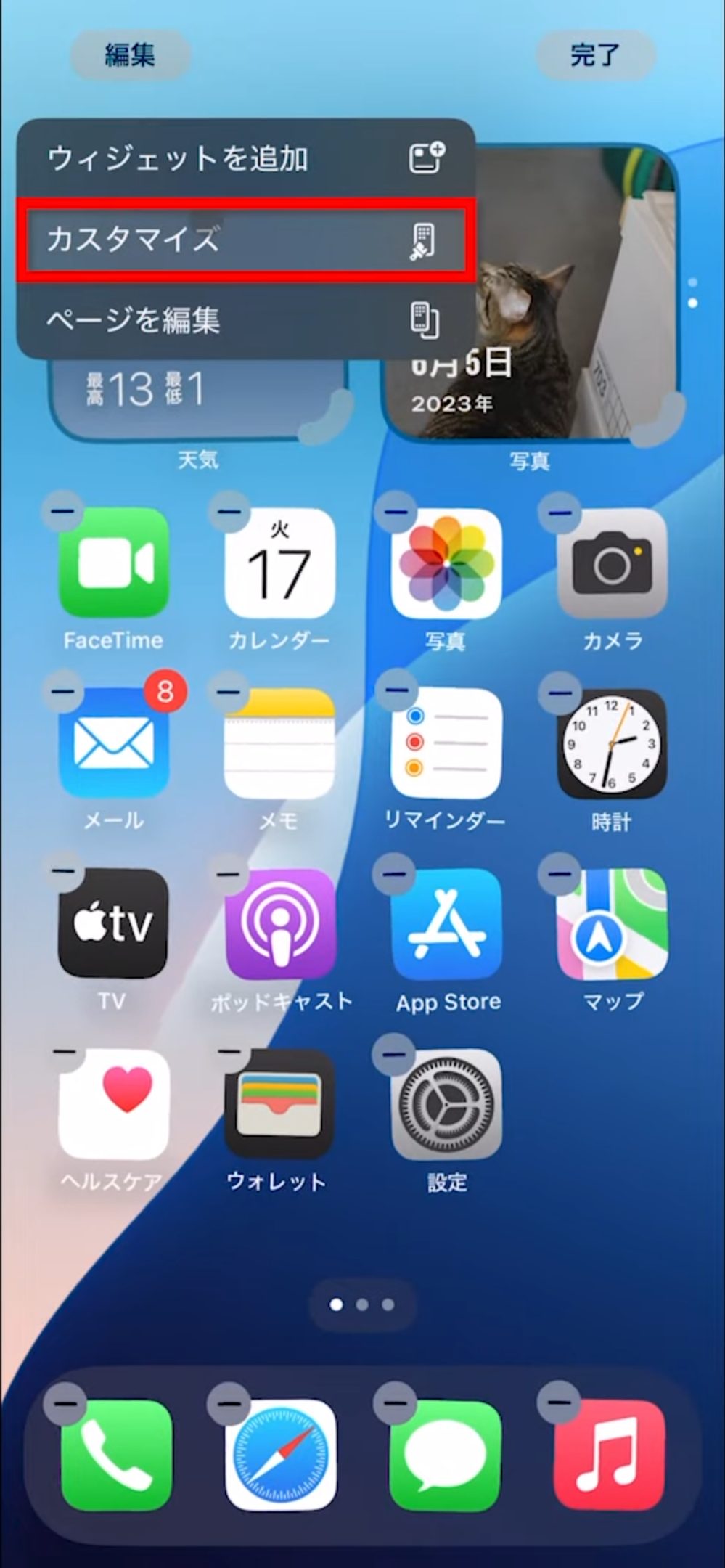Open the カレンダー app
725x1568 pixels.
point(279,563)
